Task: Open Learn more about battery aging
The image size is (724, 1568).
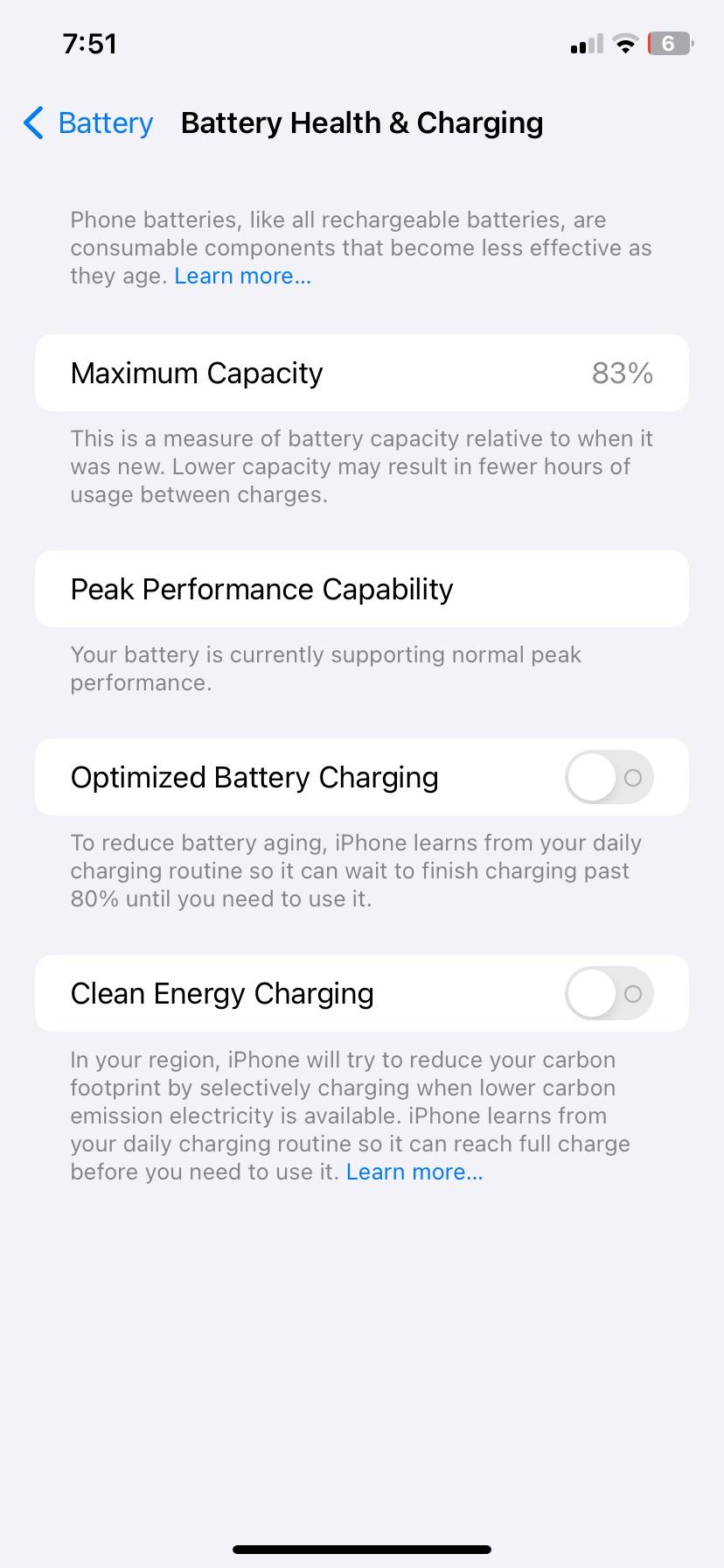Action: coord(242,276)
